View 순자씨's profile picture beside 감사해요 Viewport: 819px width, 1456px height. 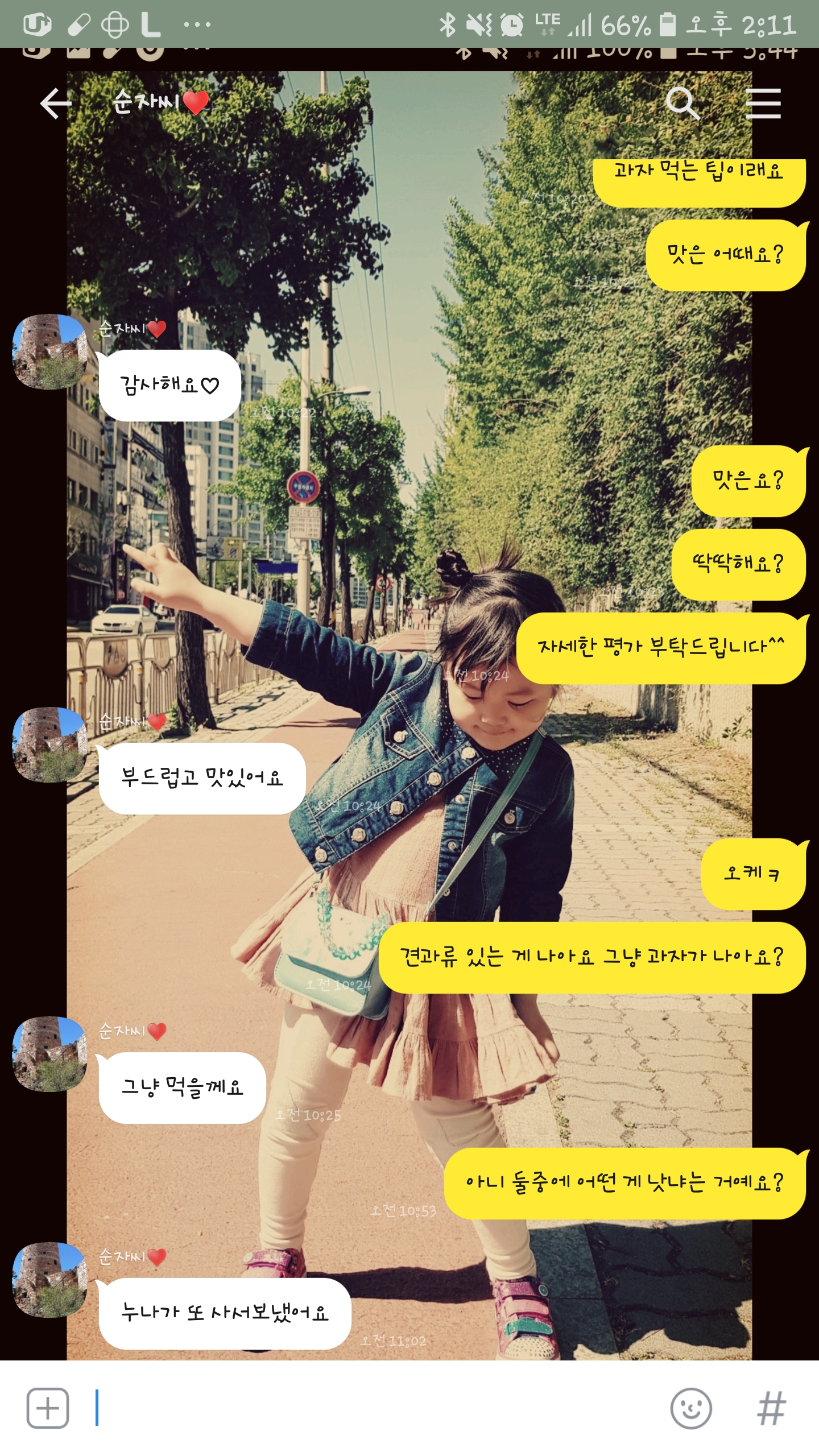(x=50, y=352)
